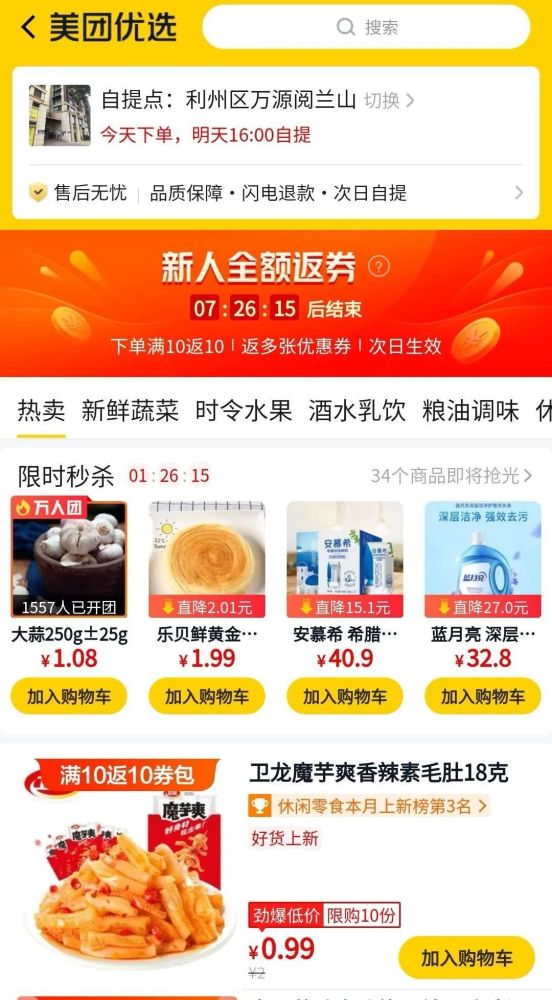Open the 新人全额返券 help question mark
The height and width of the screenshot is (1000, 552).
pyautogui.click(x=379, y=266)
